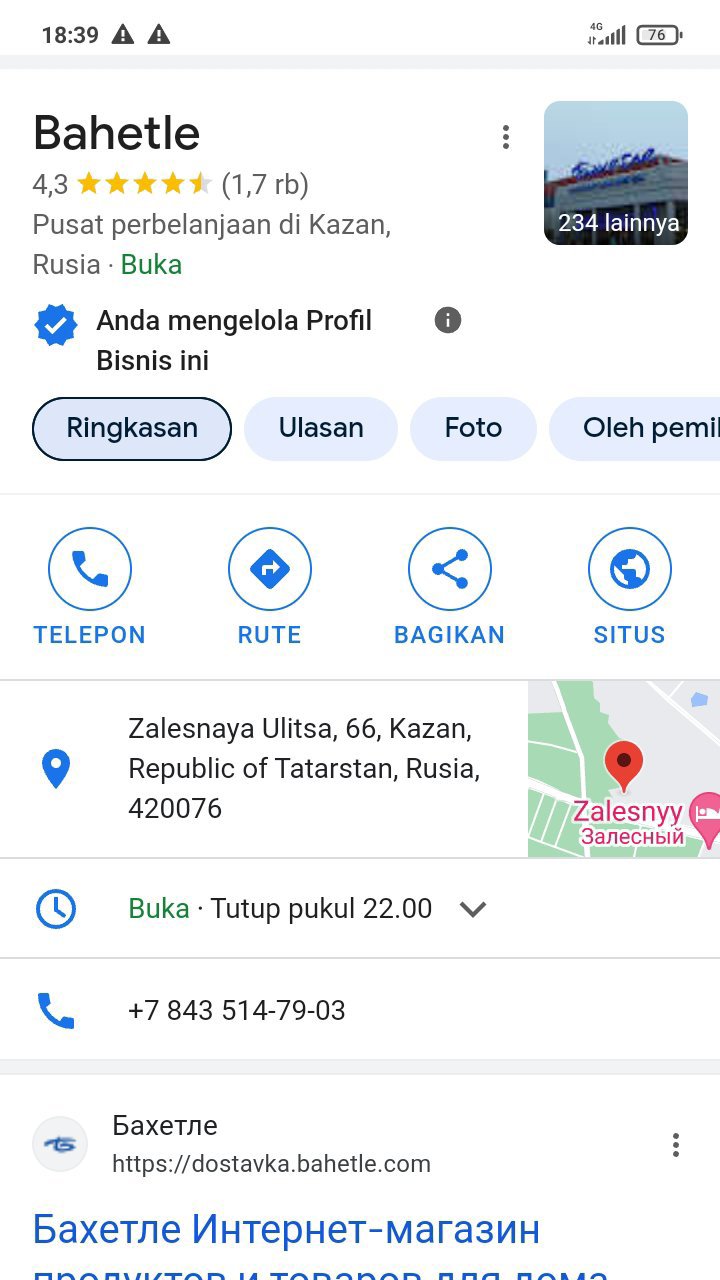The width and height of the screenshot is (720, 1280).
Task: Open options menu for Бахетле search result
Action: (x=676, y=1145)
